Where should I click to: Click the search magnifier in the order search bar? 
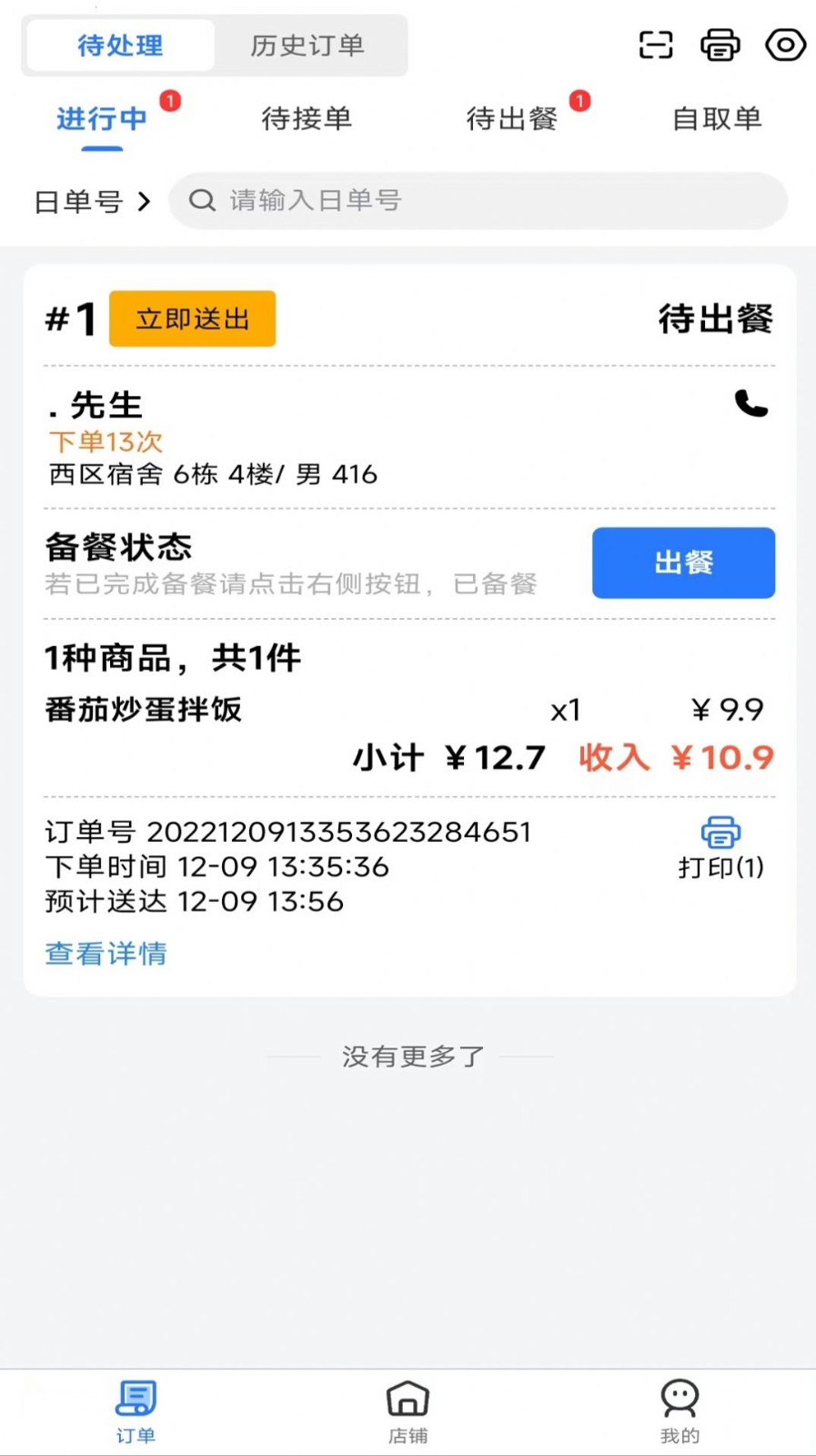(202, 200)
